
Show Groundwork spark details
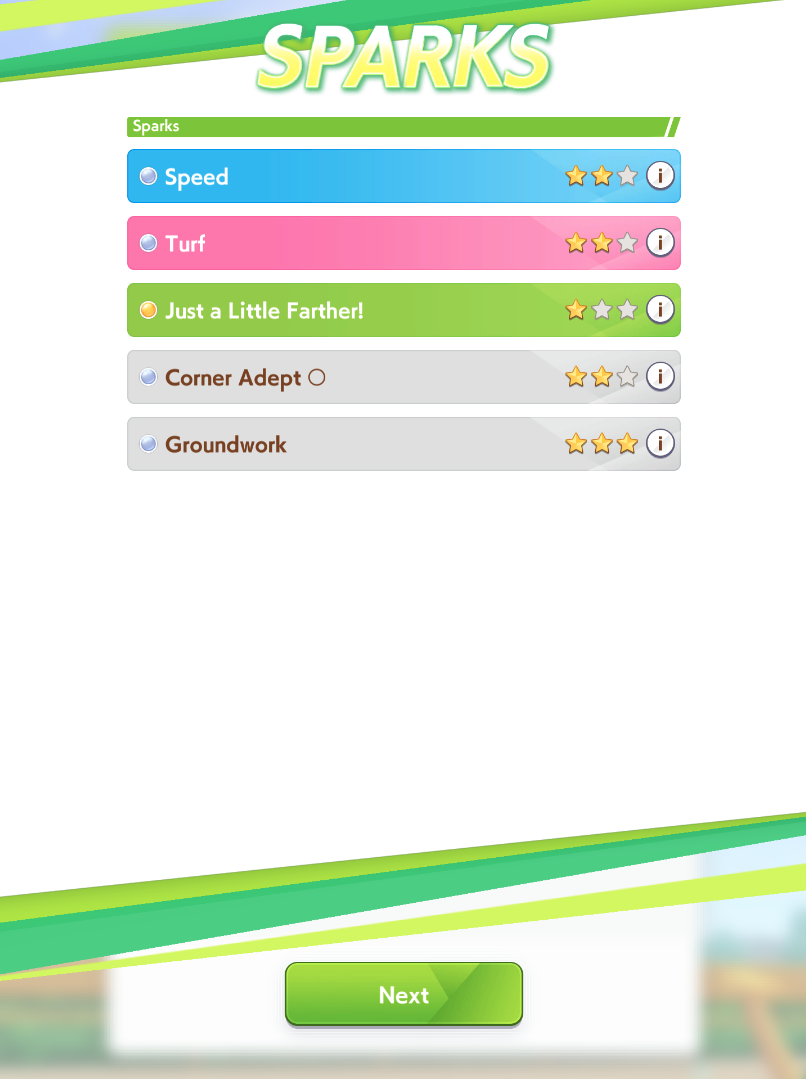click(660, 444)
